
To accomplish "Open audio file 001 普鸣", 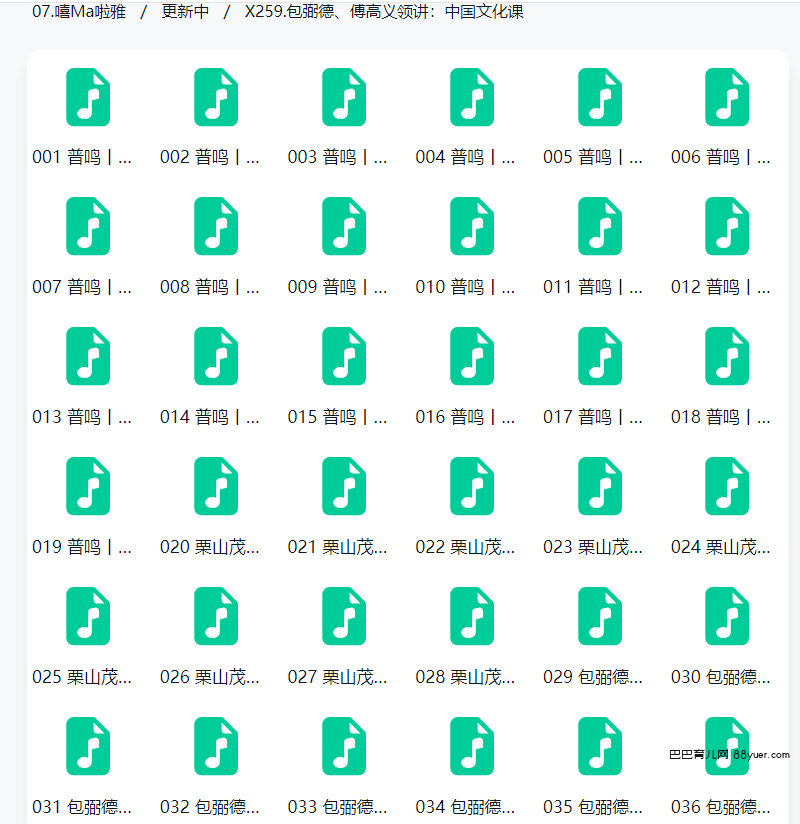I will pos(88,97).
